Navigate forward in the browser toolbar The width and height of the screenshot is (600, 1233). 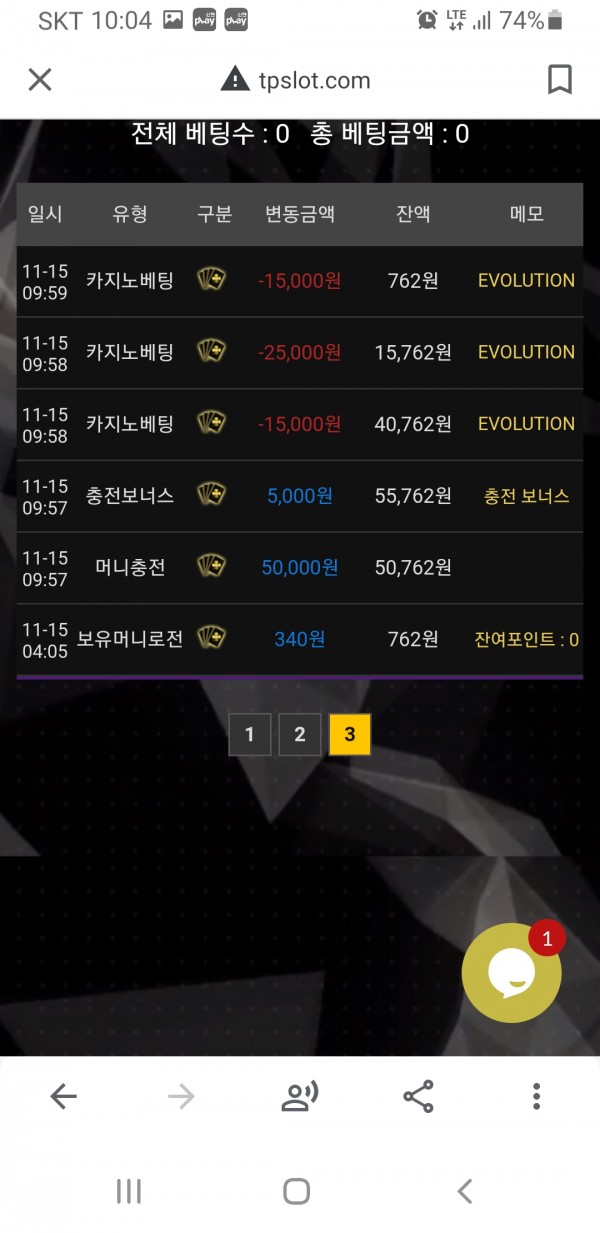click(x=181, y=1097)
